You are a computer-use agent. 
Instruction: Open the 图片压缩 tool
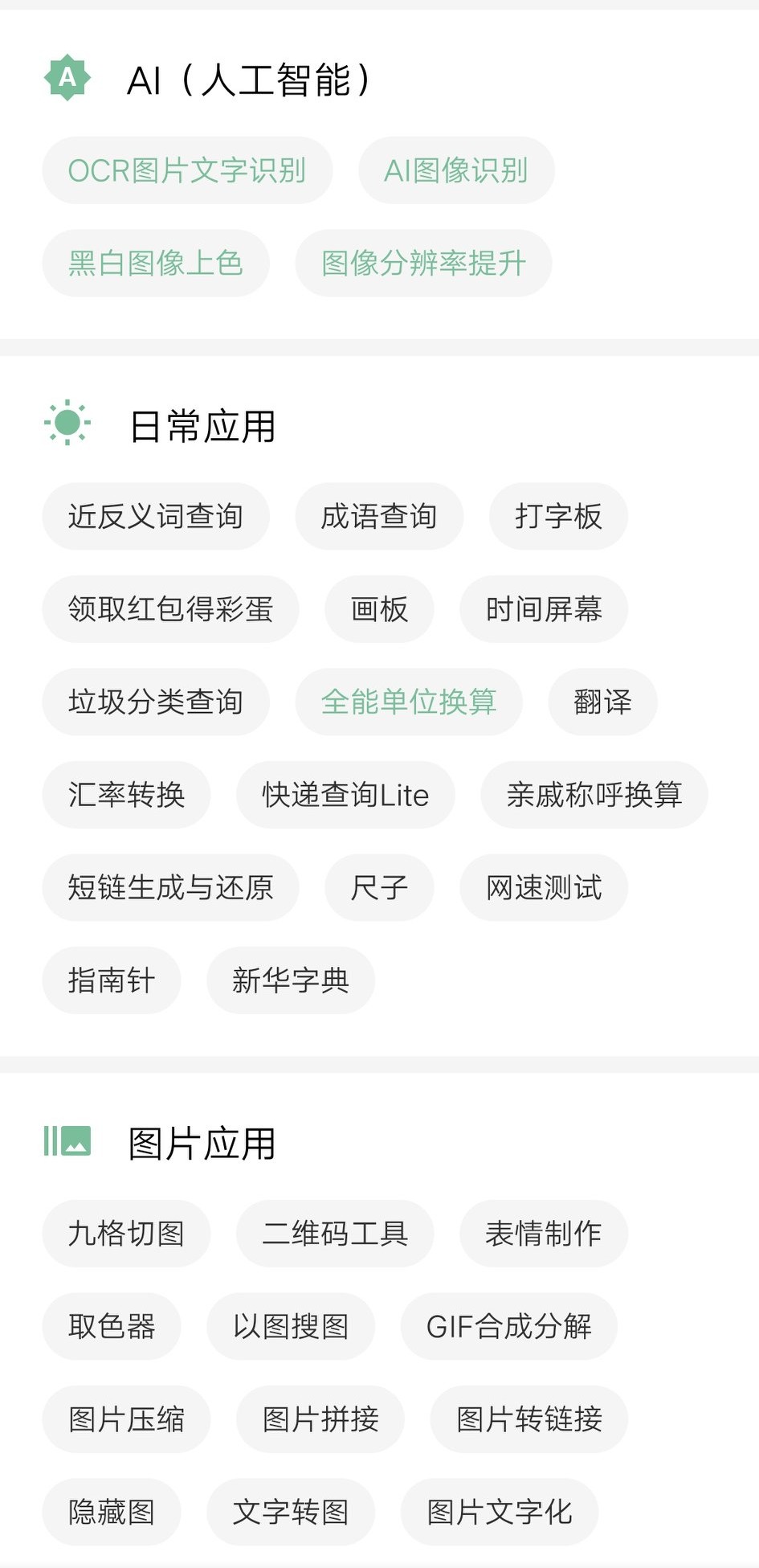click(126, 1419)
